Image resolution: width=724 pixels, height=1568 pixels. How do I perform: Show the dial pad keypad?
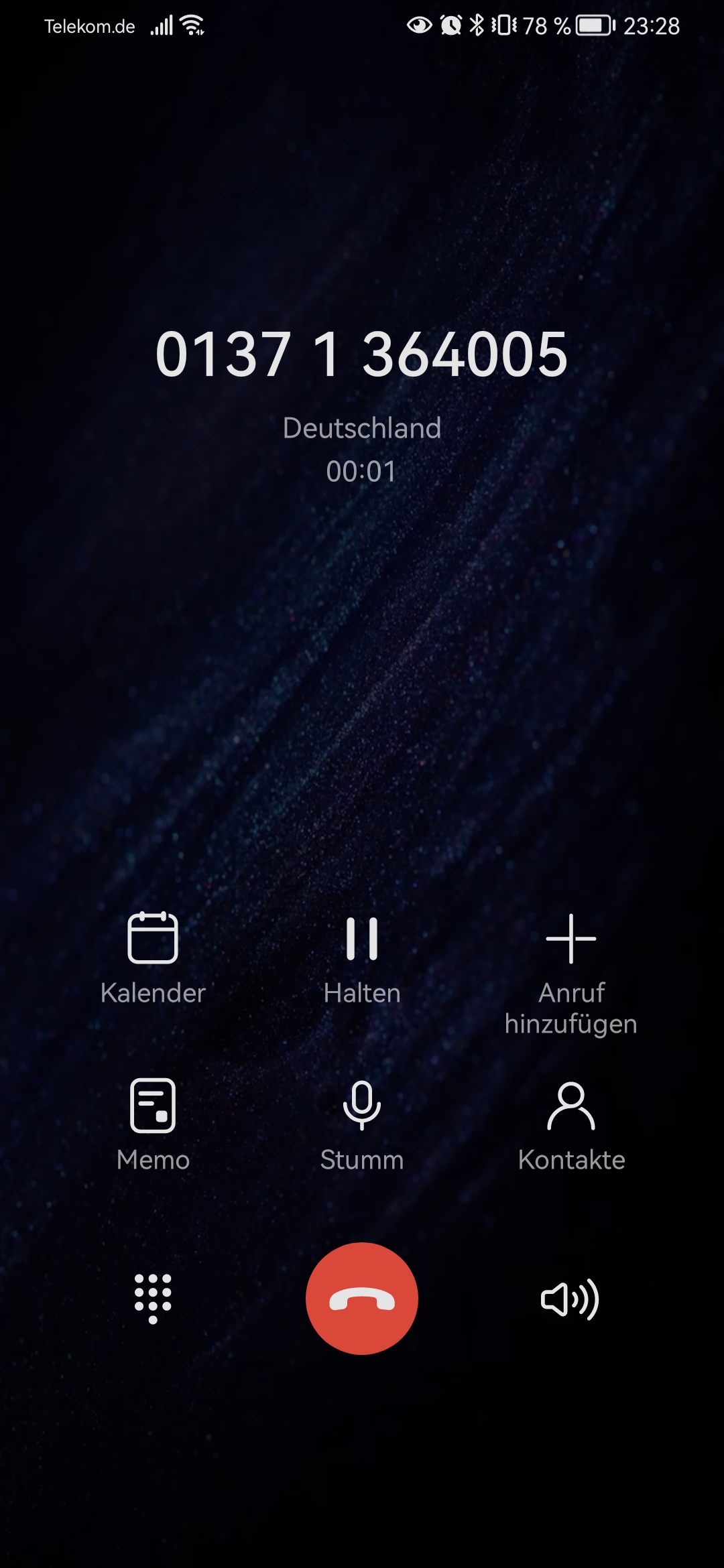(153, 1299)
